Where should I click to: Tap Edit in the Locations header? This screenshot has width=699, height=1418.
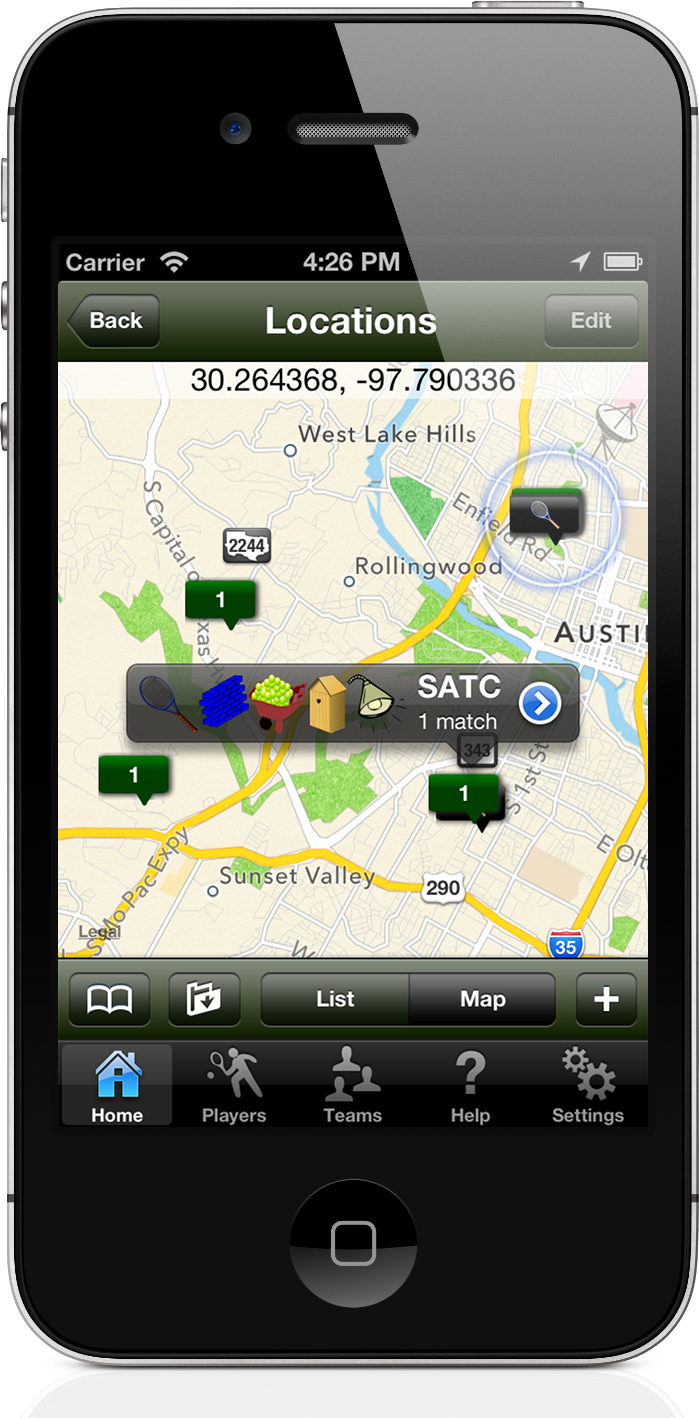click(x=590, y=321)
